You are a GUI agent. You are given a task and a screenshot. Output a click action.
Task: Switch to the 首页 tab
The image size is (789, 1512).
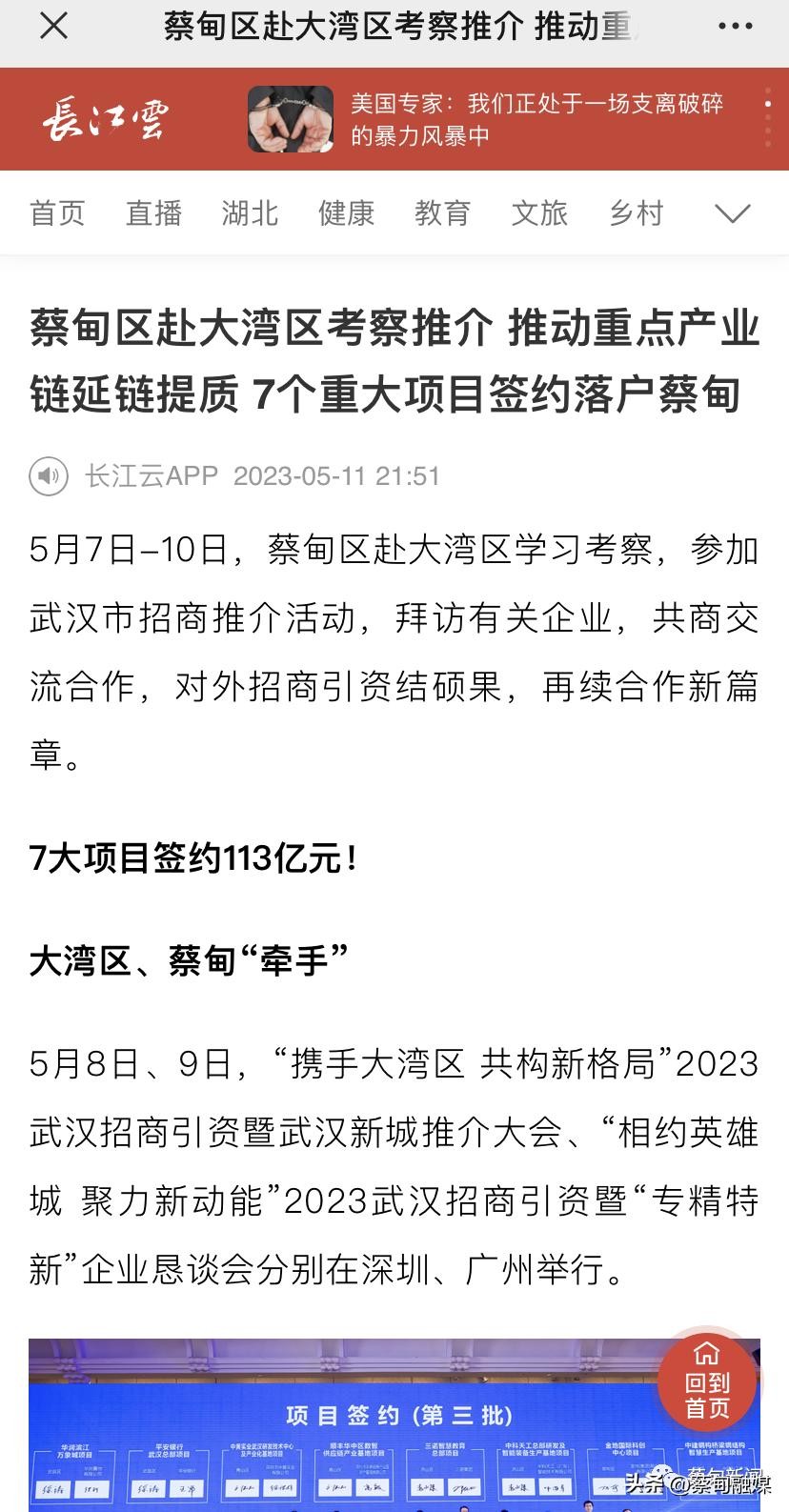point(57,213)
